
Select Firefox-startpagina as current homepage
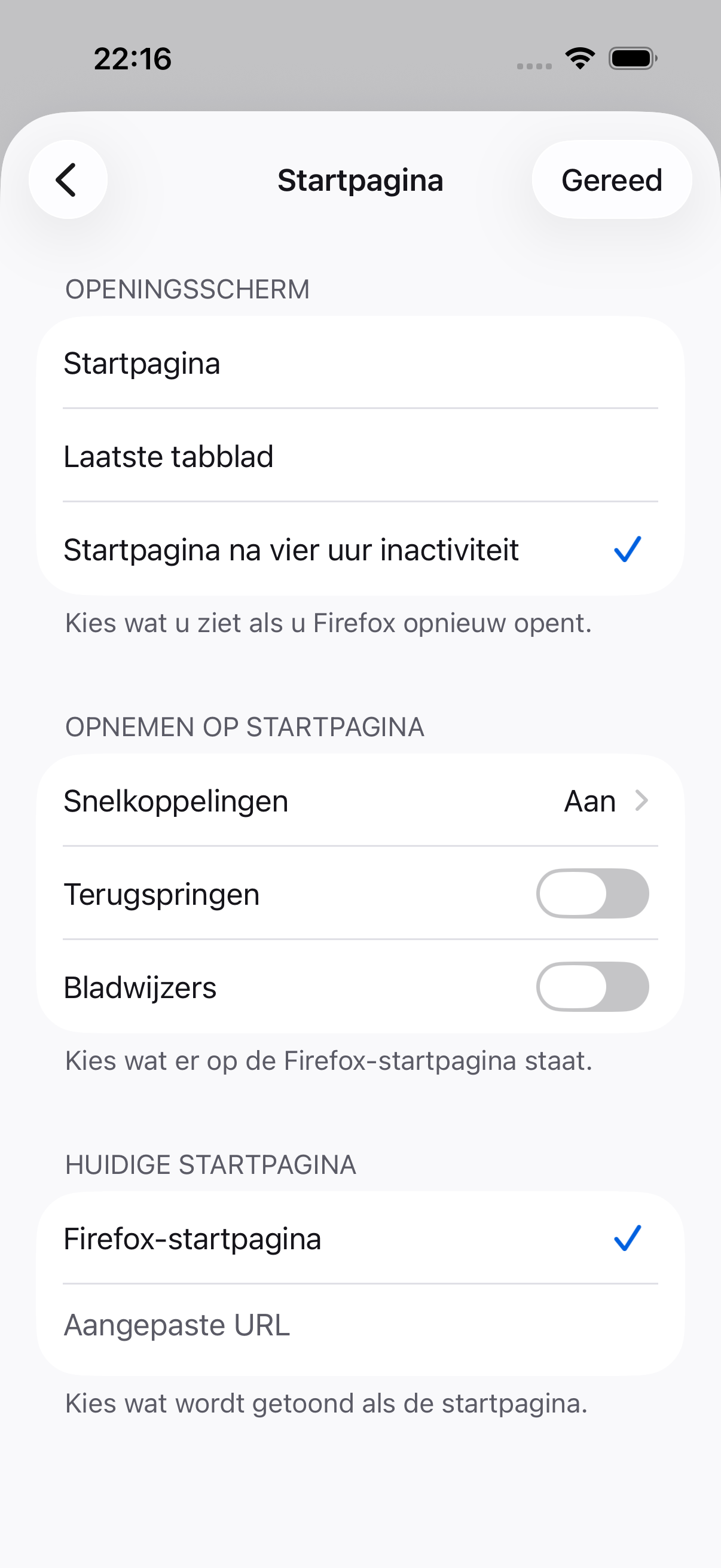(360, 1238)
